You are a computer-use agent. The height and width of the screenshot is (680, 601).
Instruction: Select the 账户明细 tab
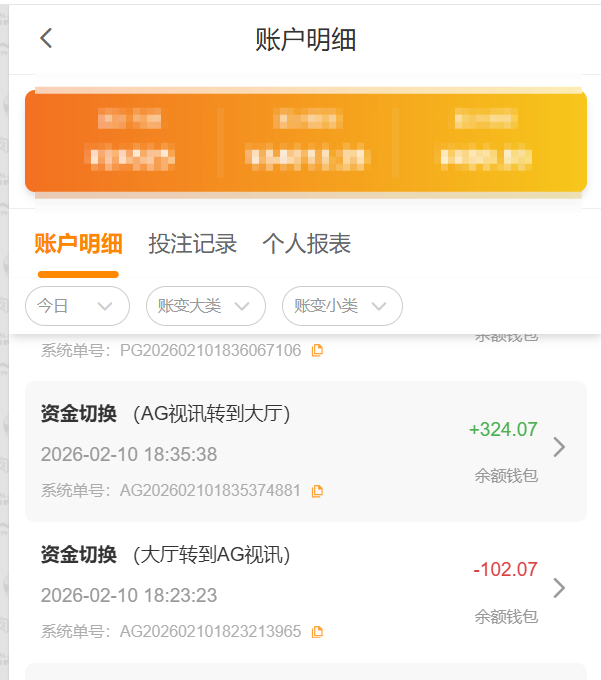pos(78,244)
